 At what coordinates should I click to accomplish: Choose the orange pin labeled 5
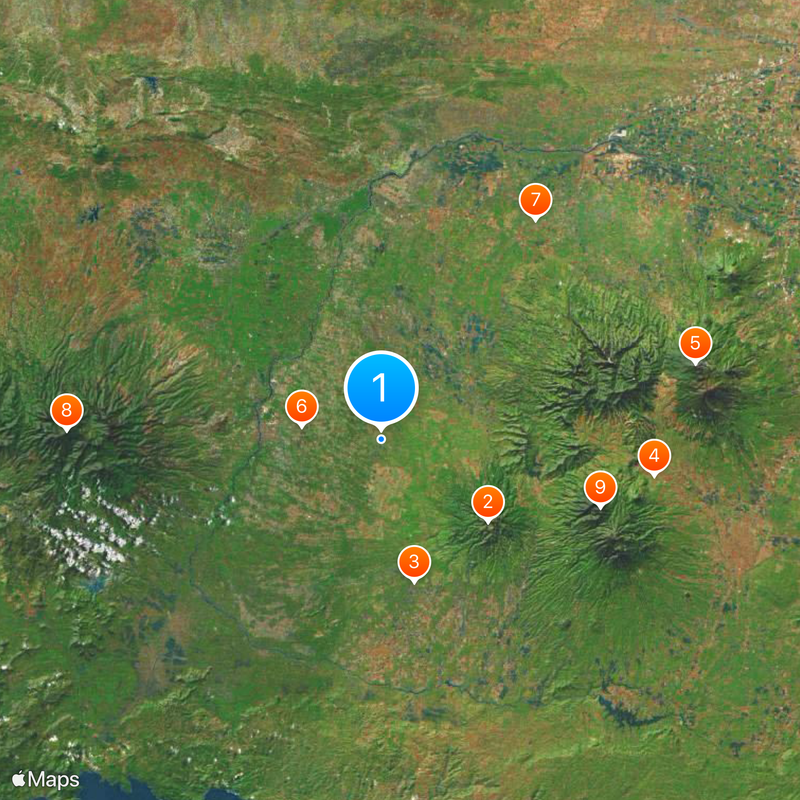[695, 343]
